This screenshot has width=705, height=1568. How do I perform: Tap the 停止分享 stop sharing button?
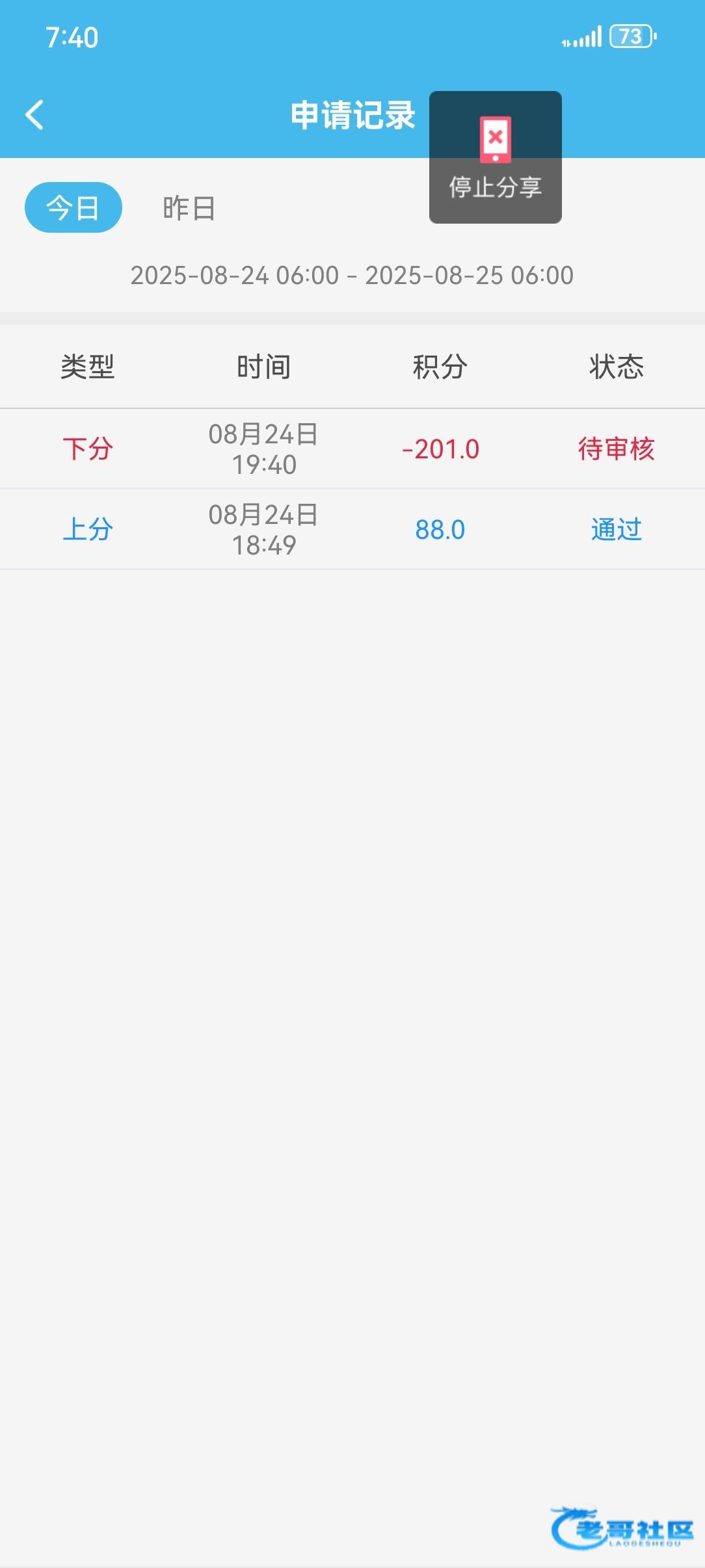point(496,157)
